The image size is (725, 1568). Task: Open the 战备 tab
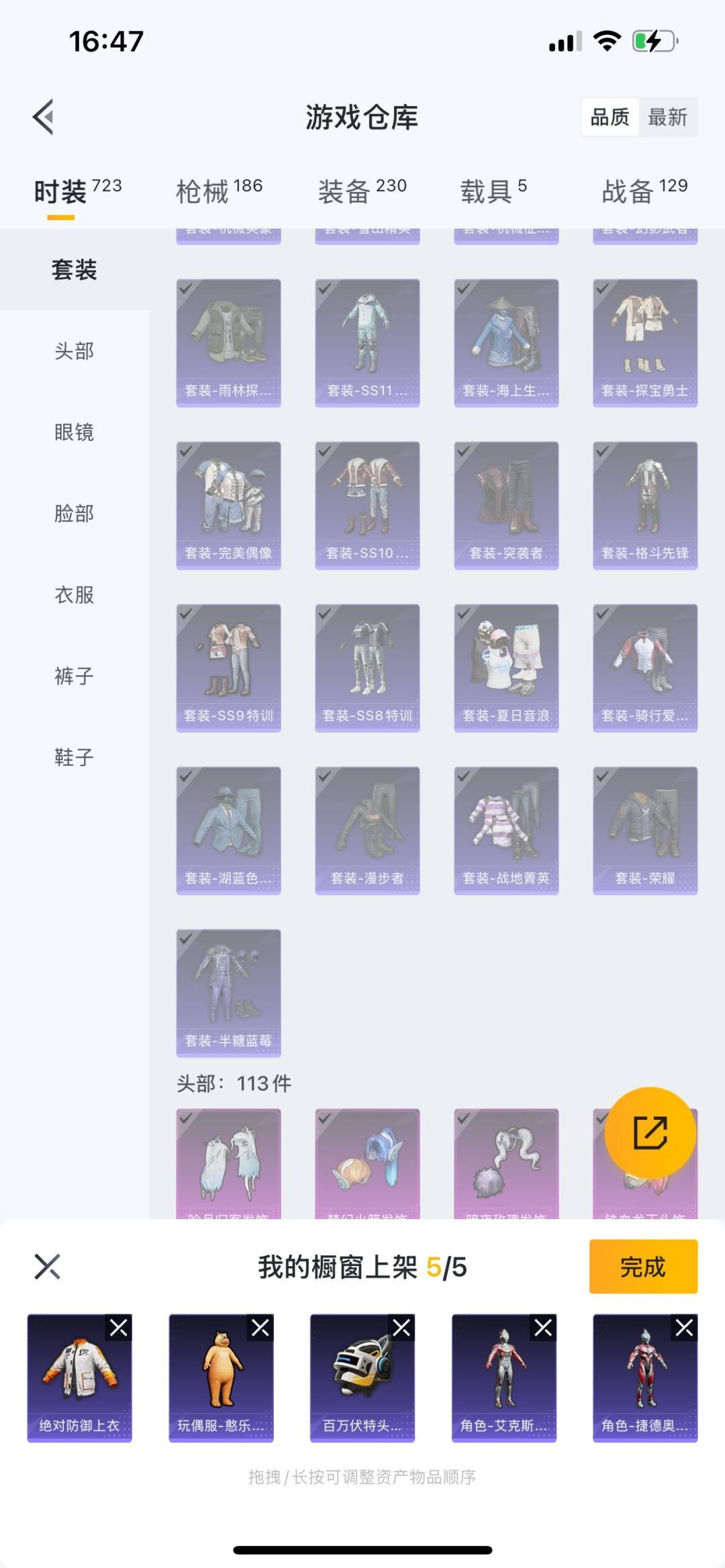point(645,191)
